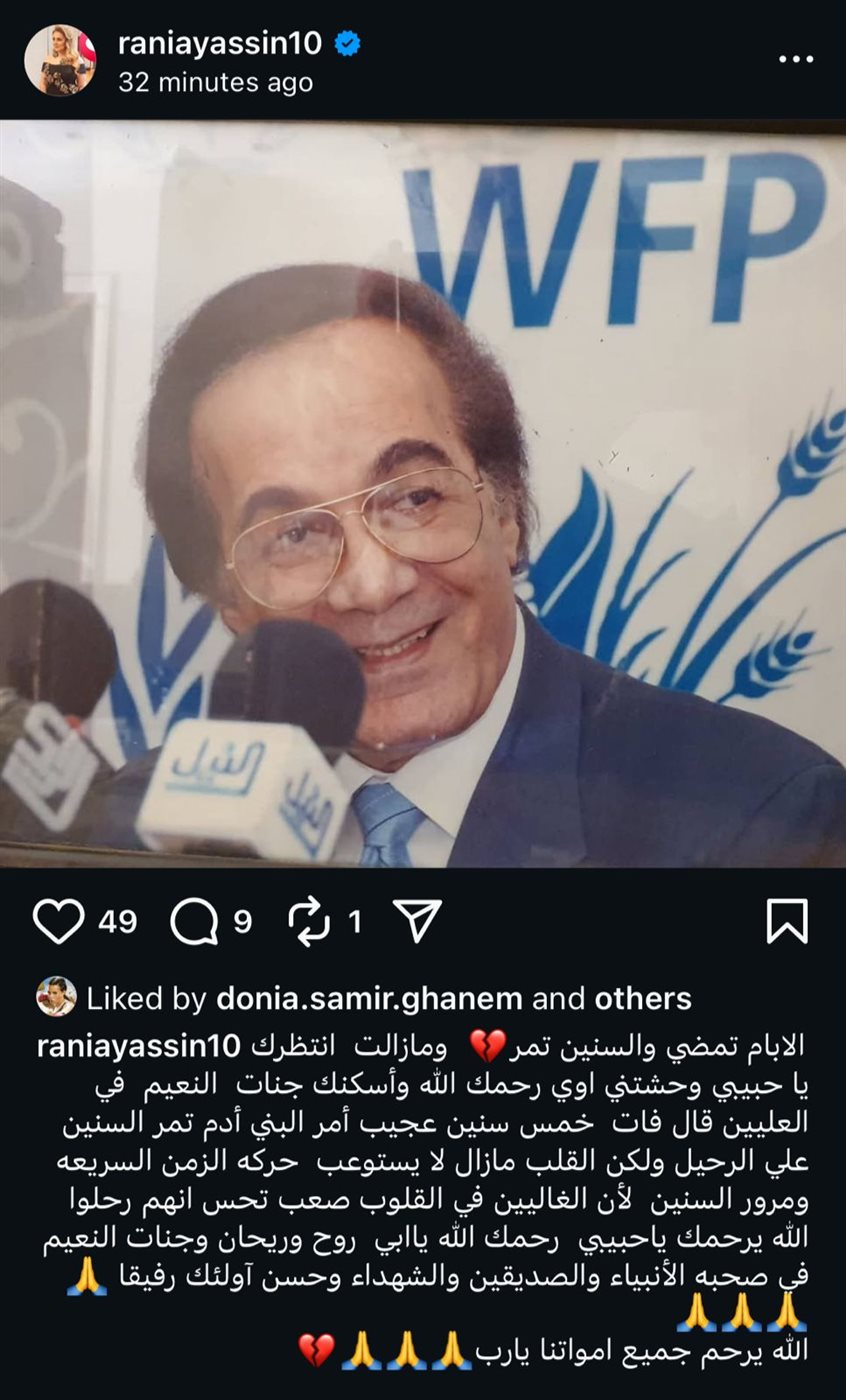Open the comments on this post
Screen dimensions: 846x1400
[x=194, y=921]
